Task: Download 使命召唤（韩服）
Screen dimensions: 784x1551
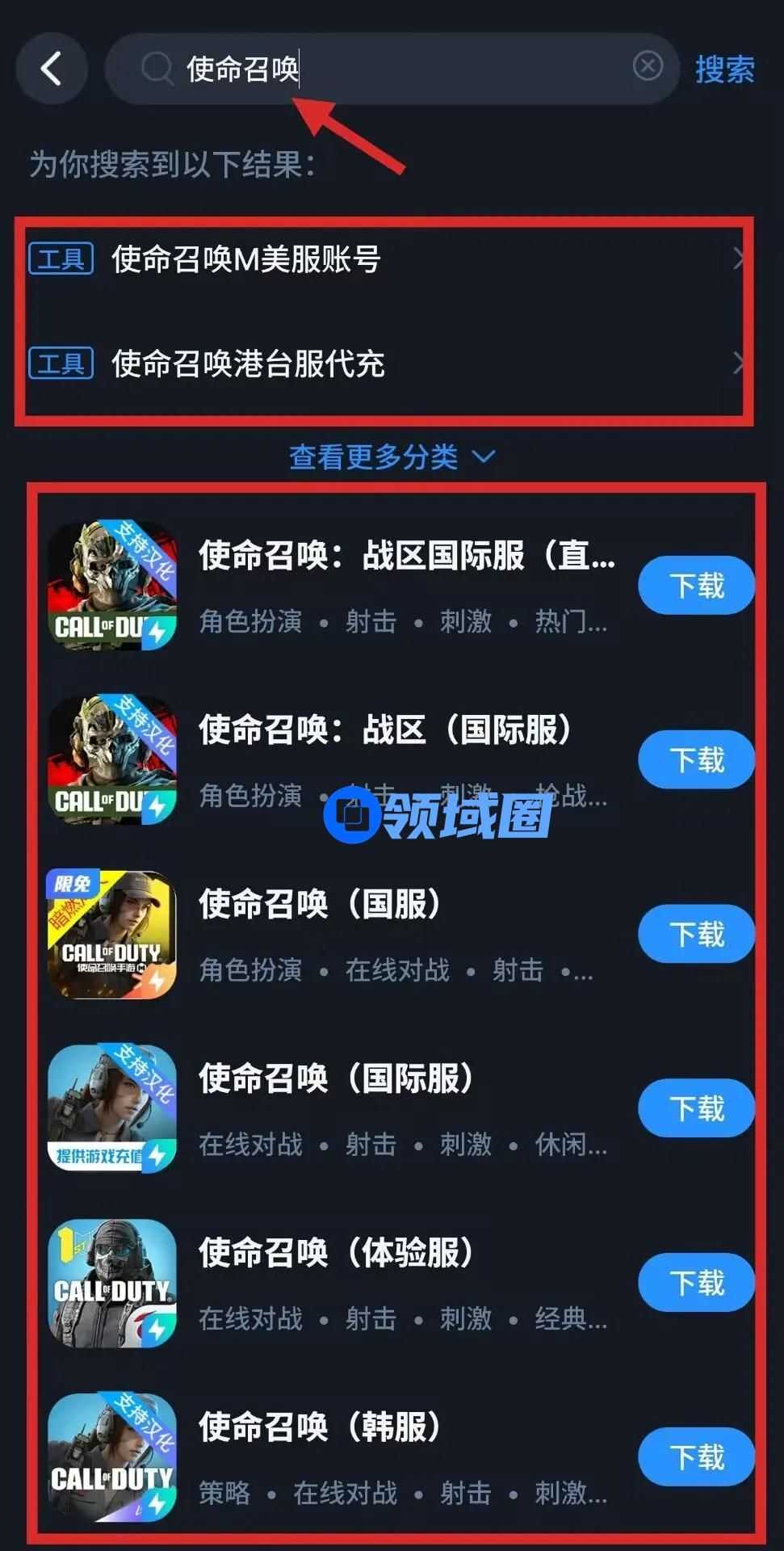Action: tap(696, 1457)
